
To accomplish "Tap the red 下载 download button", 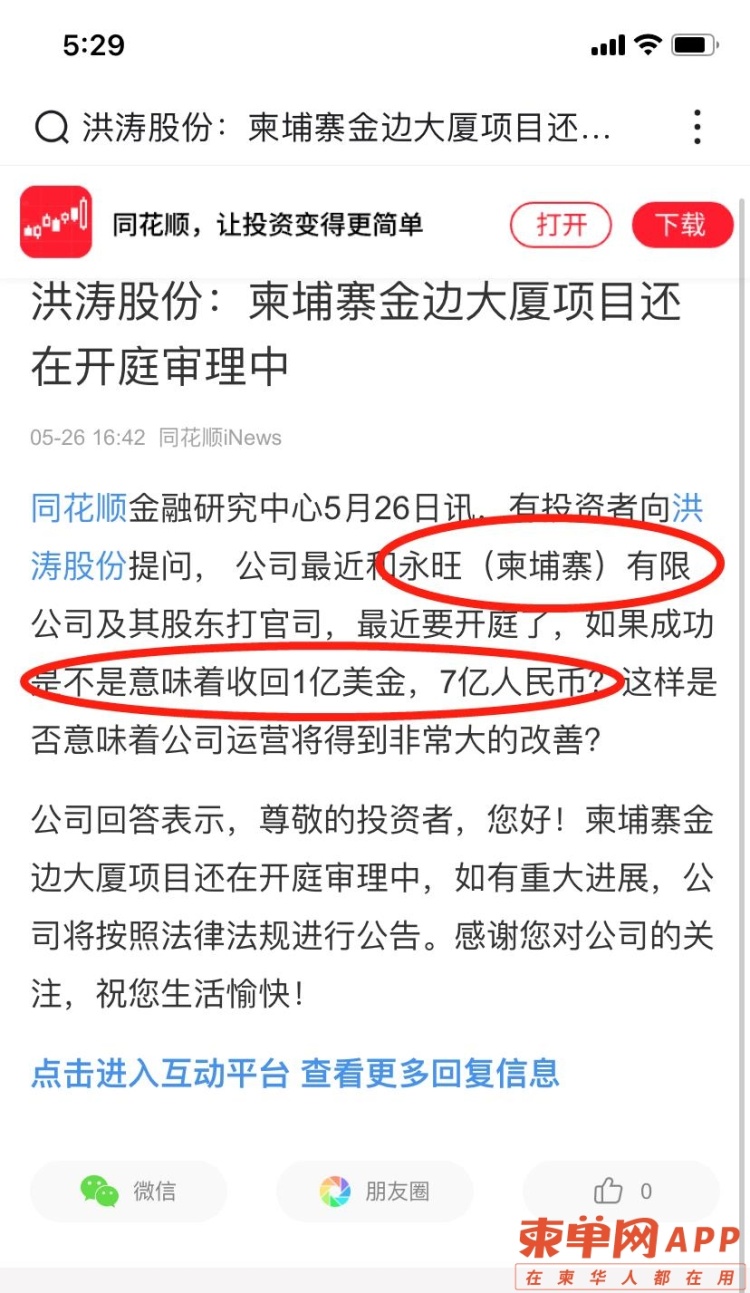I will pos(681,224).
